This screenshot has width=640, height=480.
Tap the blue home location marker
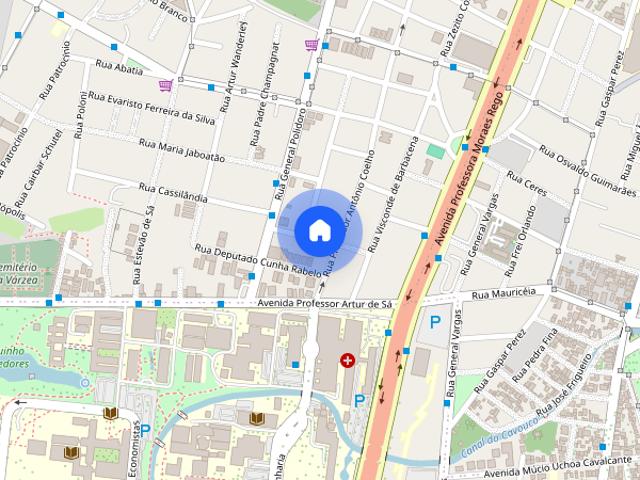(x=319, y=230)
